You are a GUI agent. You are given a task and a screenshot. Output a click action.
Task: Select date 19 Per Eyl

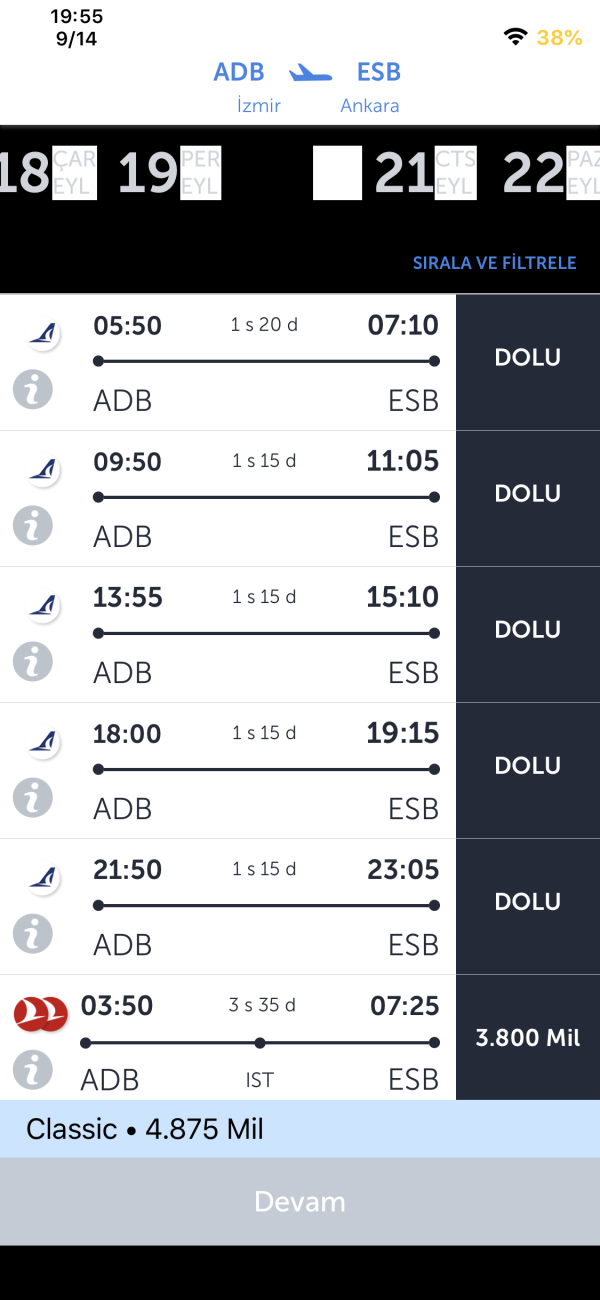[168, 173]
